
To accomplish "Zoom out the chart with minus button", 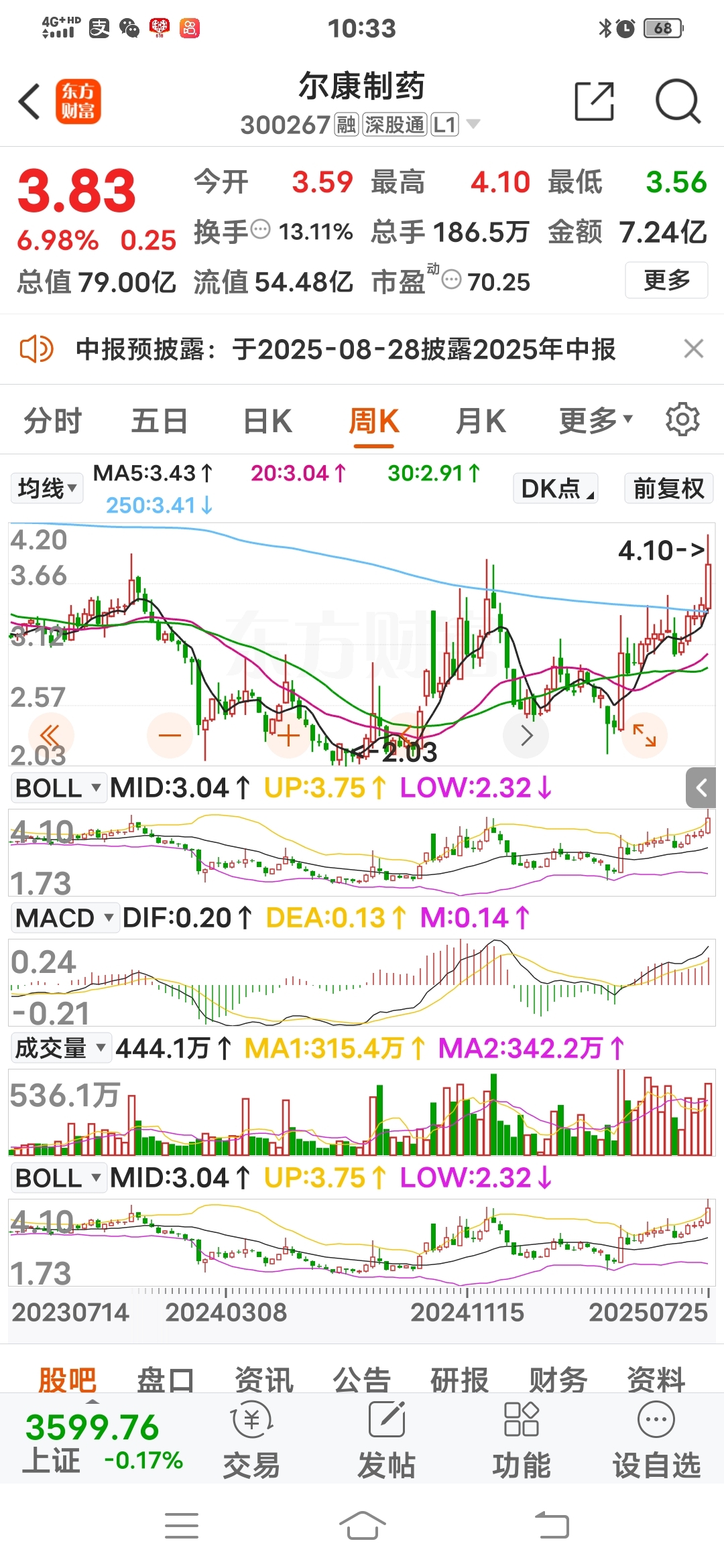I will coord(170,735).
